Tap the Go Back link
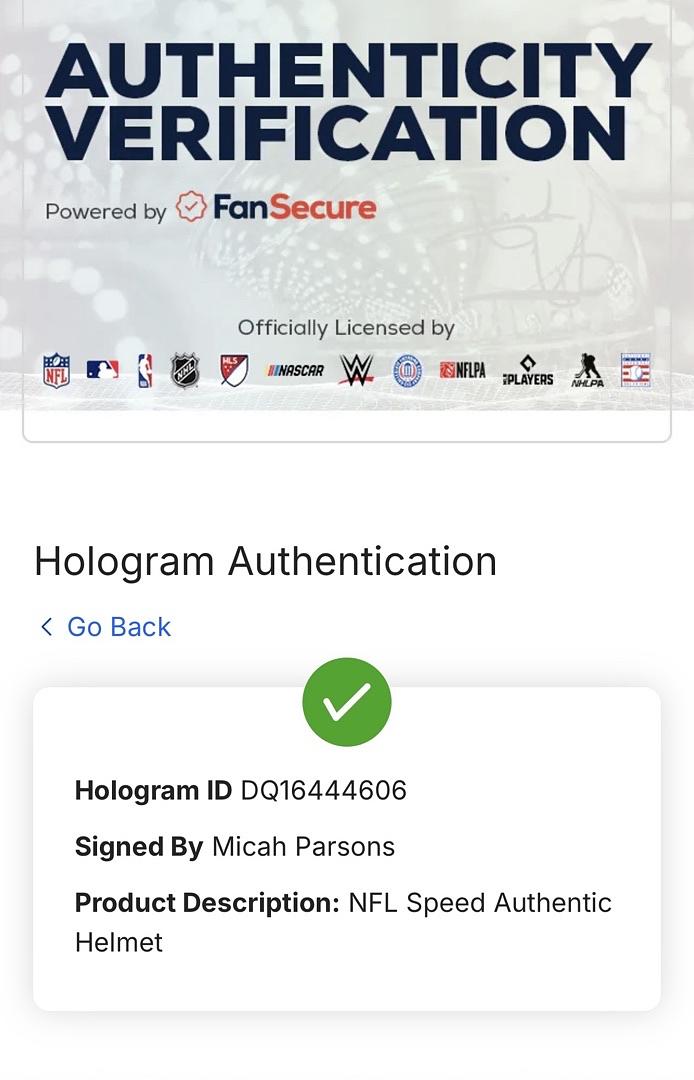The width and height of the screenshot is (694, 1080). click(106, 627)
